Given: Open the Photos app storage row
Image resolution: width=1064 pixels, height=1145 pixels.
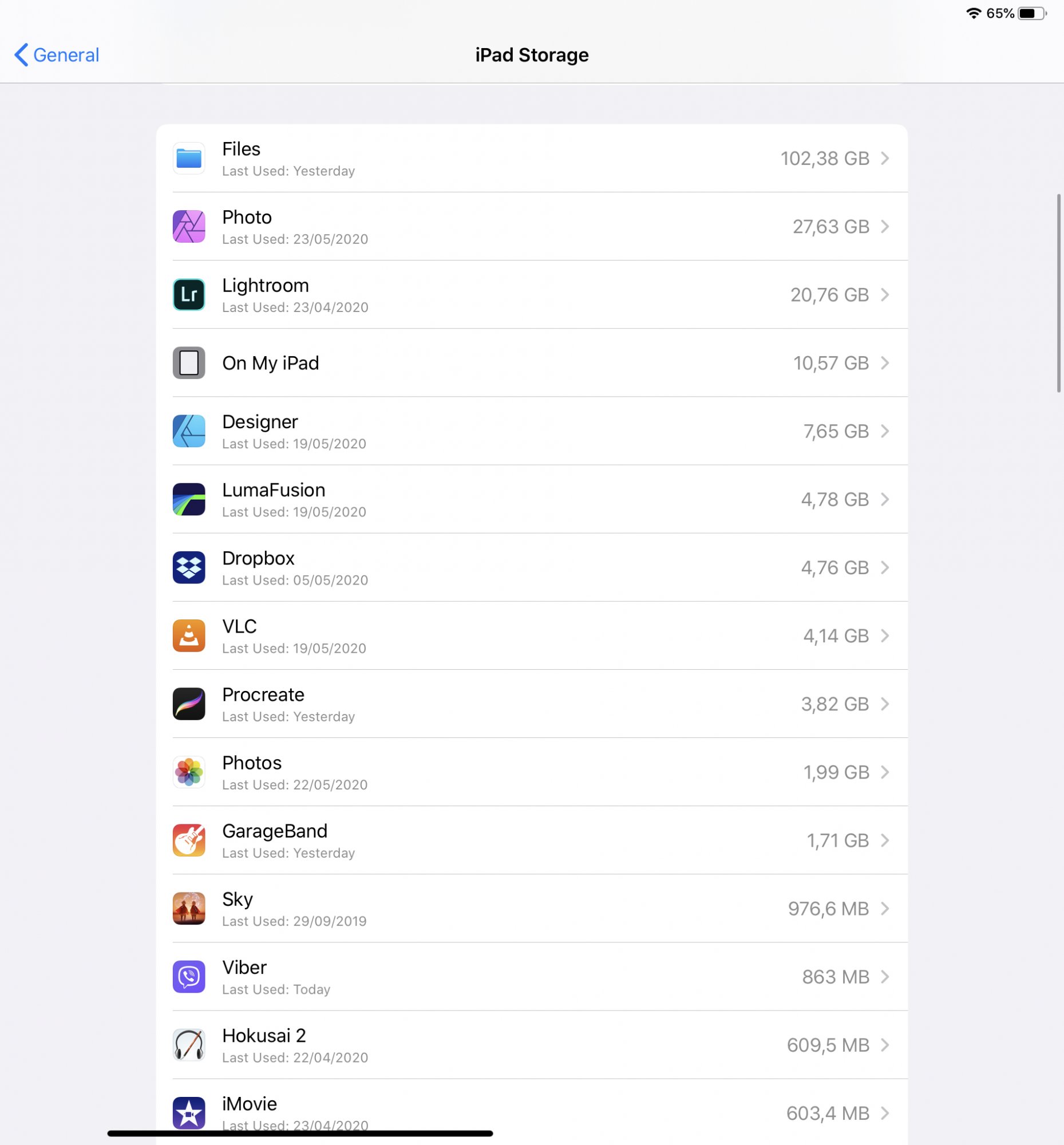Looking at the screenshot, I should (531, 772).
